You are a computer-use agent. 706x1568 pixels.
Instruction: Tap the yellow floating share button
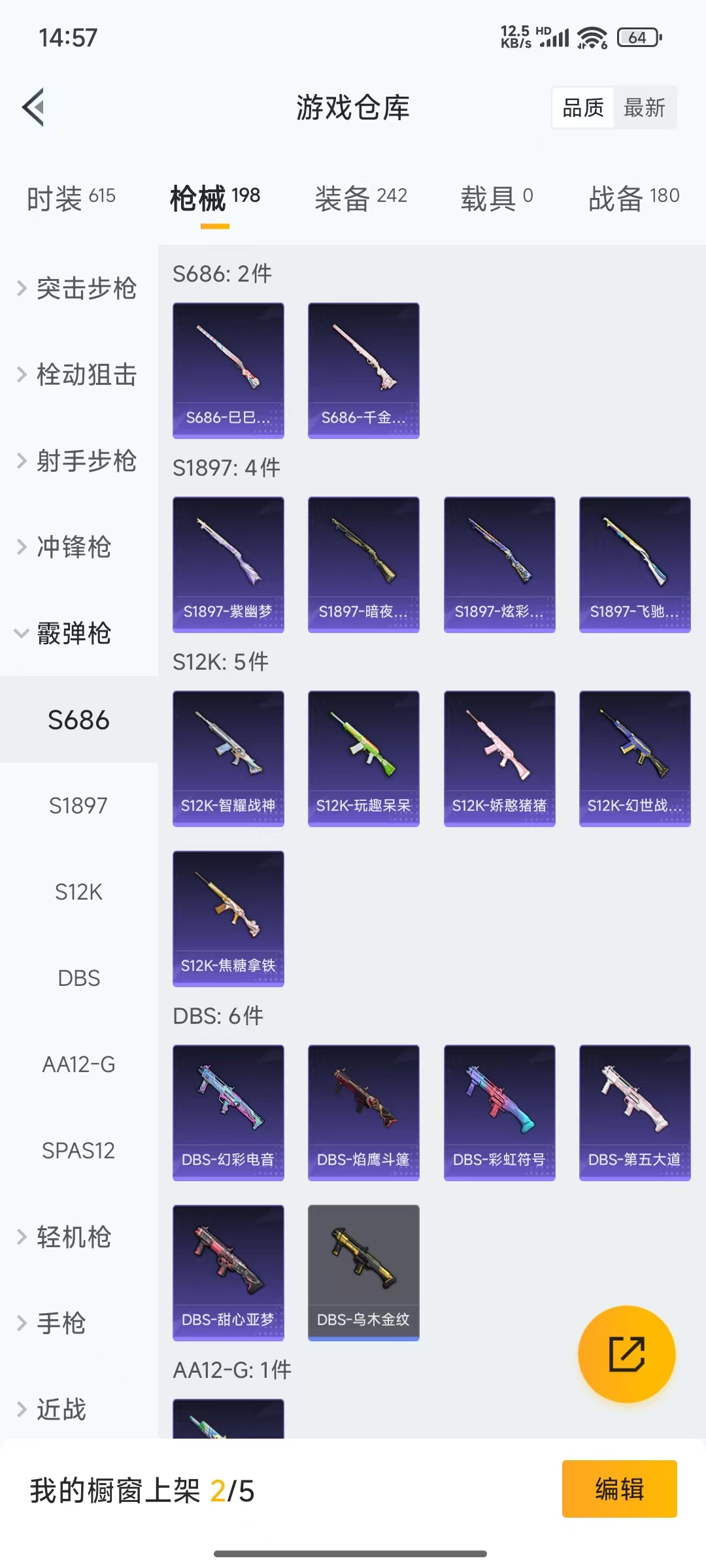(626, 1354)
